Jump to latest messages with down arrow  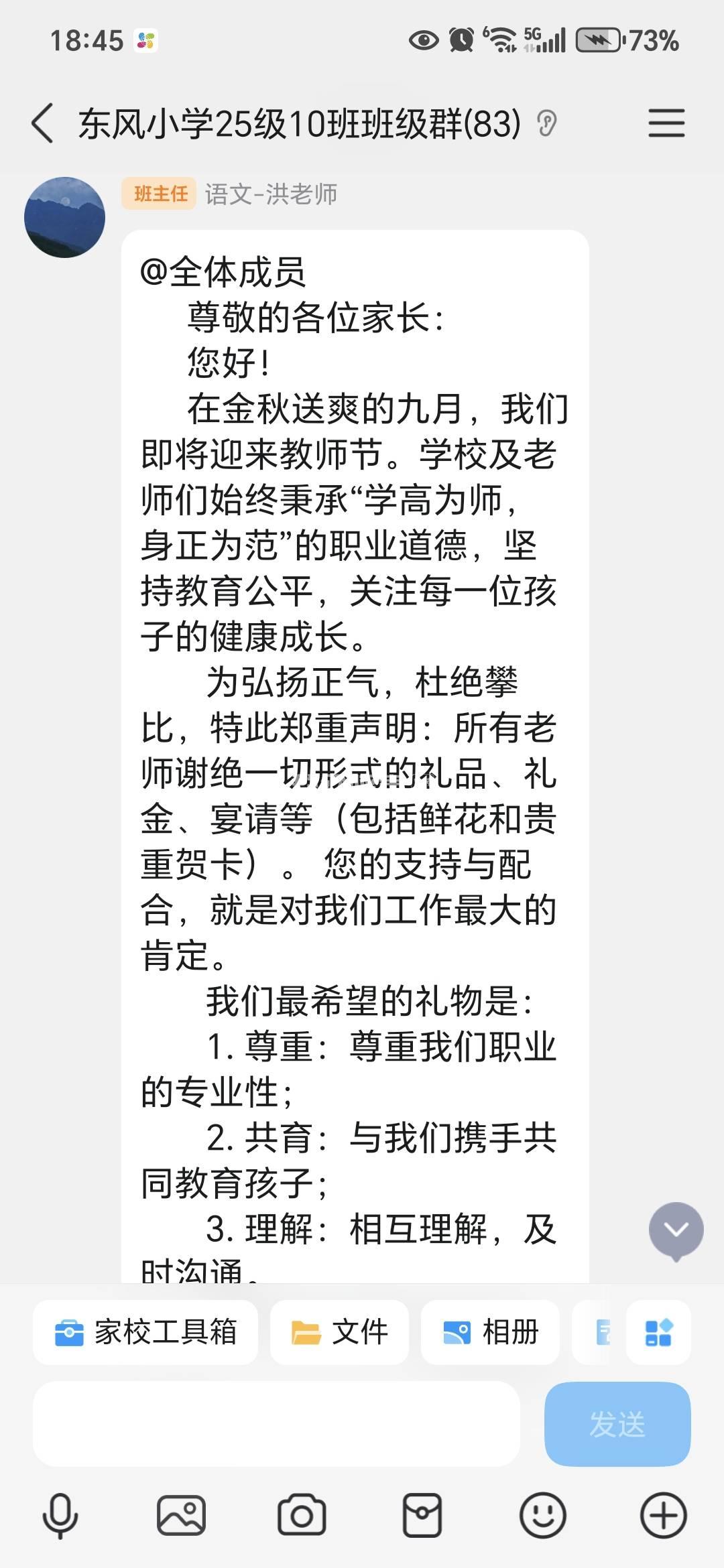click(x=676, y=1229)
